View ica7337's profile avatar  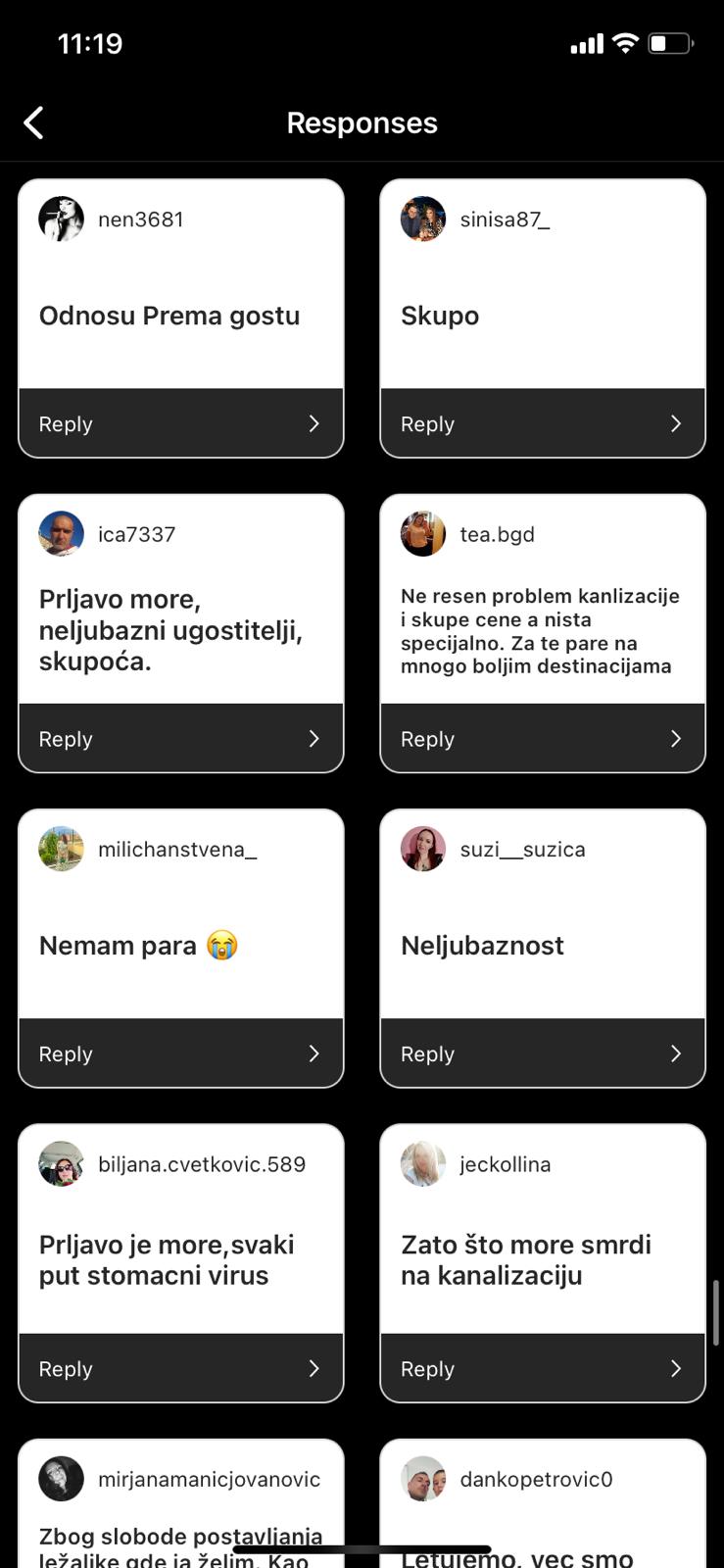[61, 534]
